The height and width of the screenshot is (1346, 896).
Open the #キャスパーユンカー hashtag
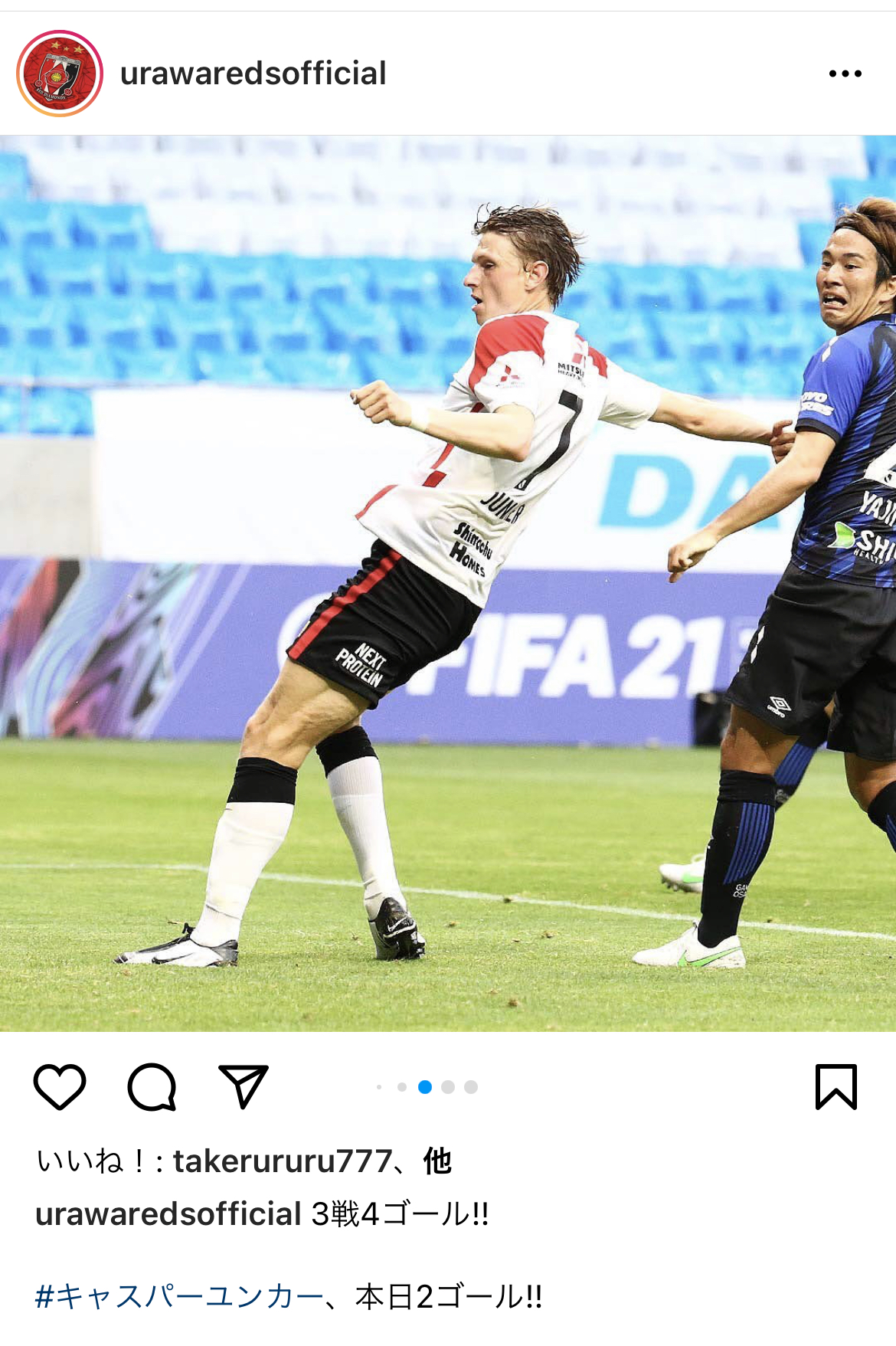click(179, 1297)
